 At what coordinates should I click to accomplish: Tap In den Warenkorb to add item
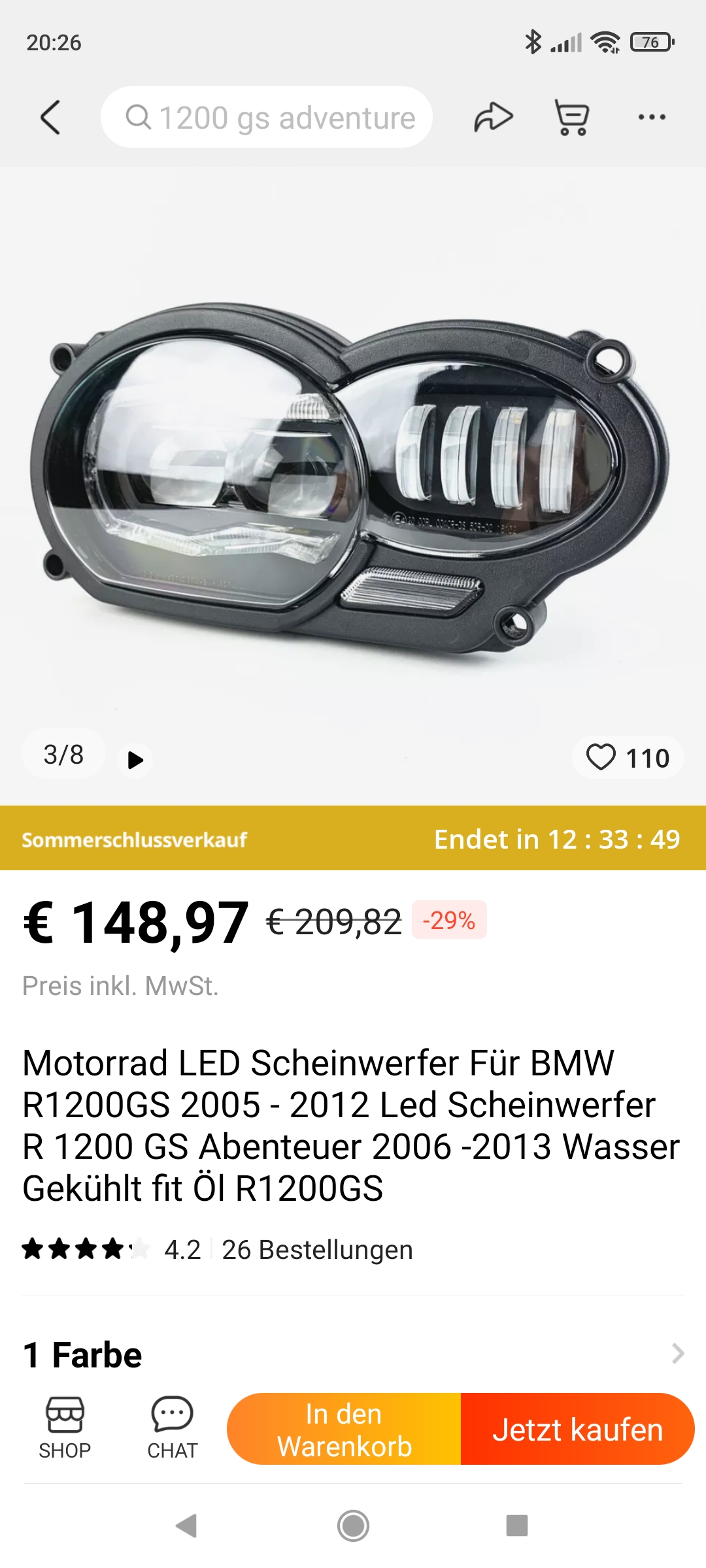pos(345,1429)
